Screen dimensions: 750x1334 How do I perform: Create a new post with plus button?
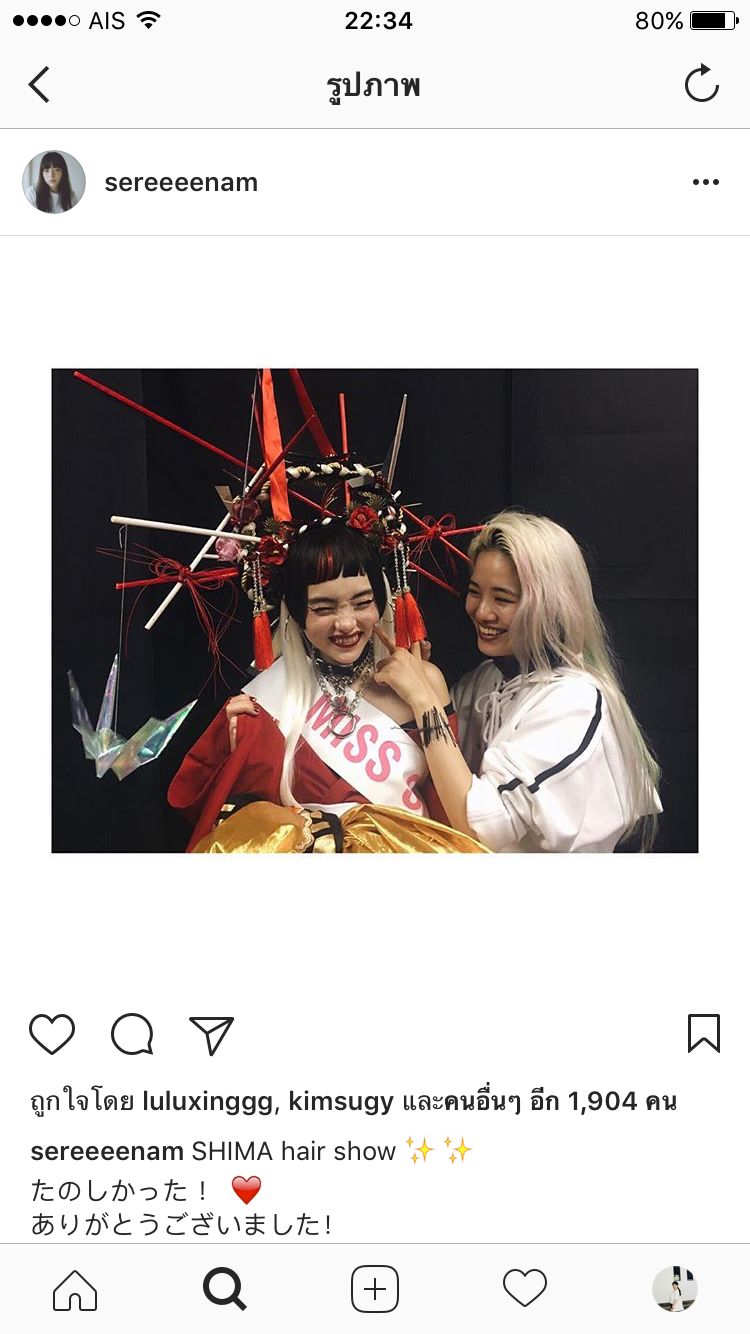[x=375, y=1289]
